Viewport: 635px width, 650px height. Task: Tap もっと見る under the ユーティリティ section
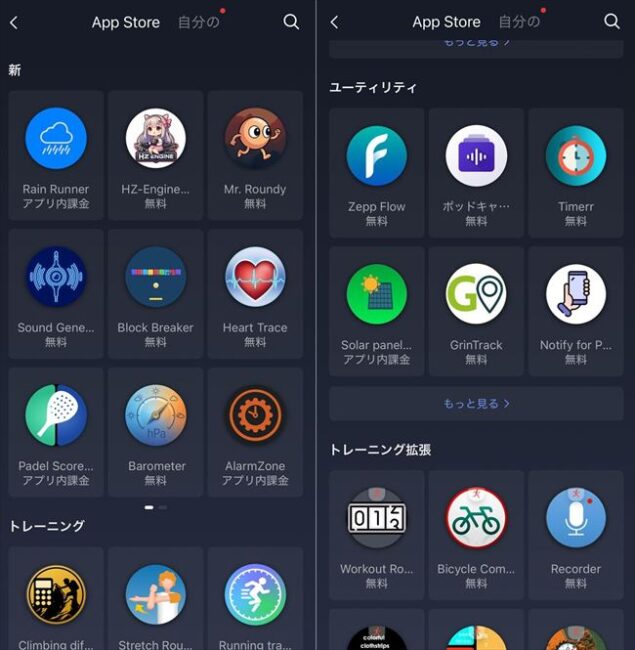(476, 404)
